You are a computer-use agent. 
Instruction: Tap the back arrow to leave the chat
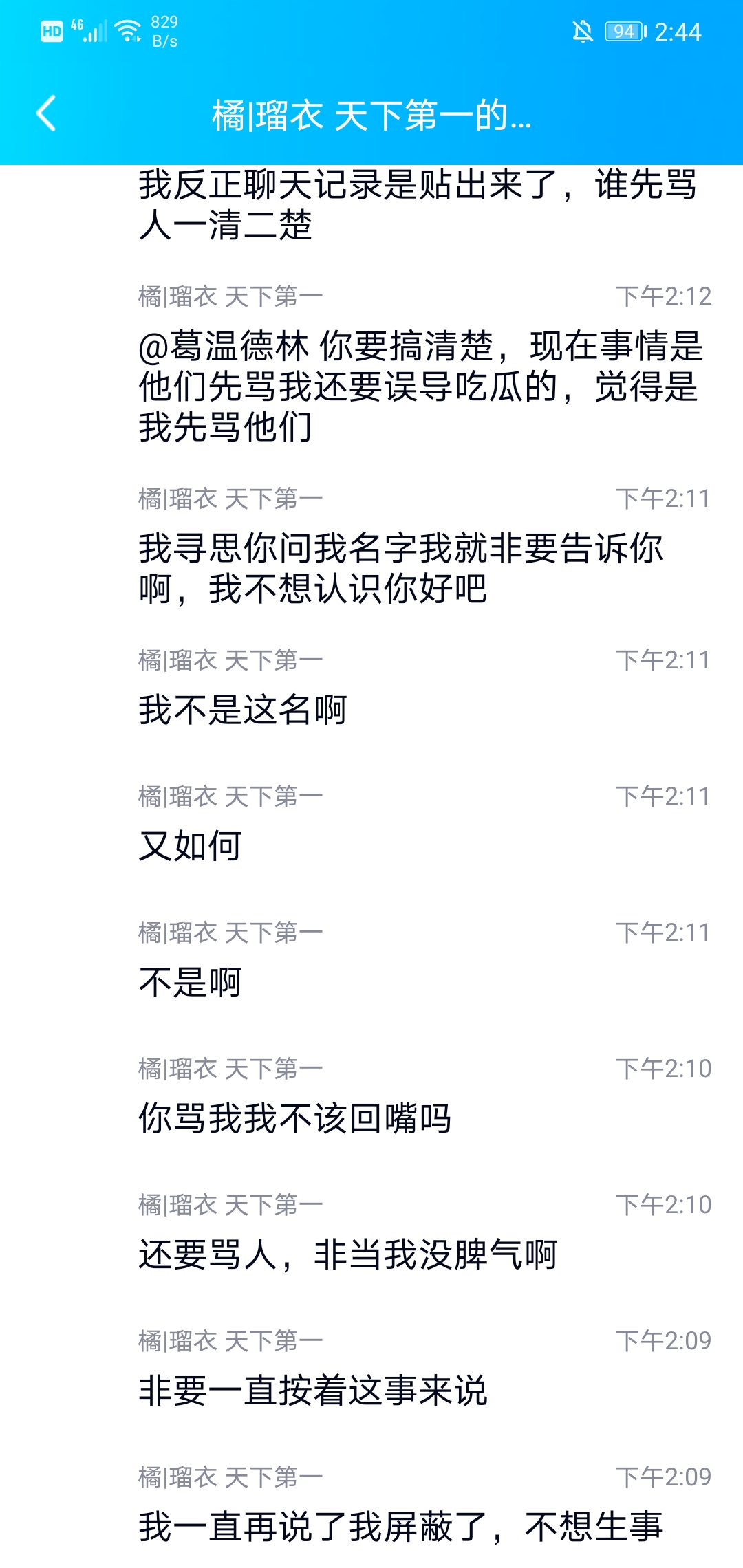pos(46,114)
